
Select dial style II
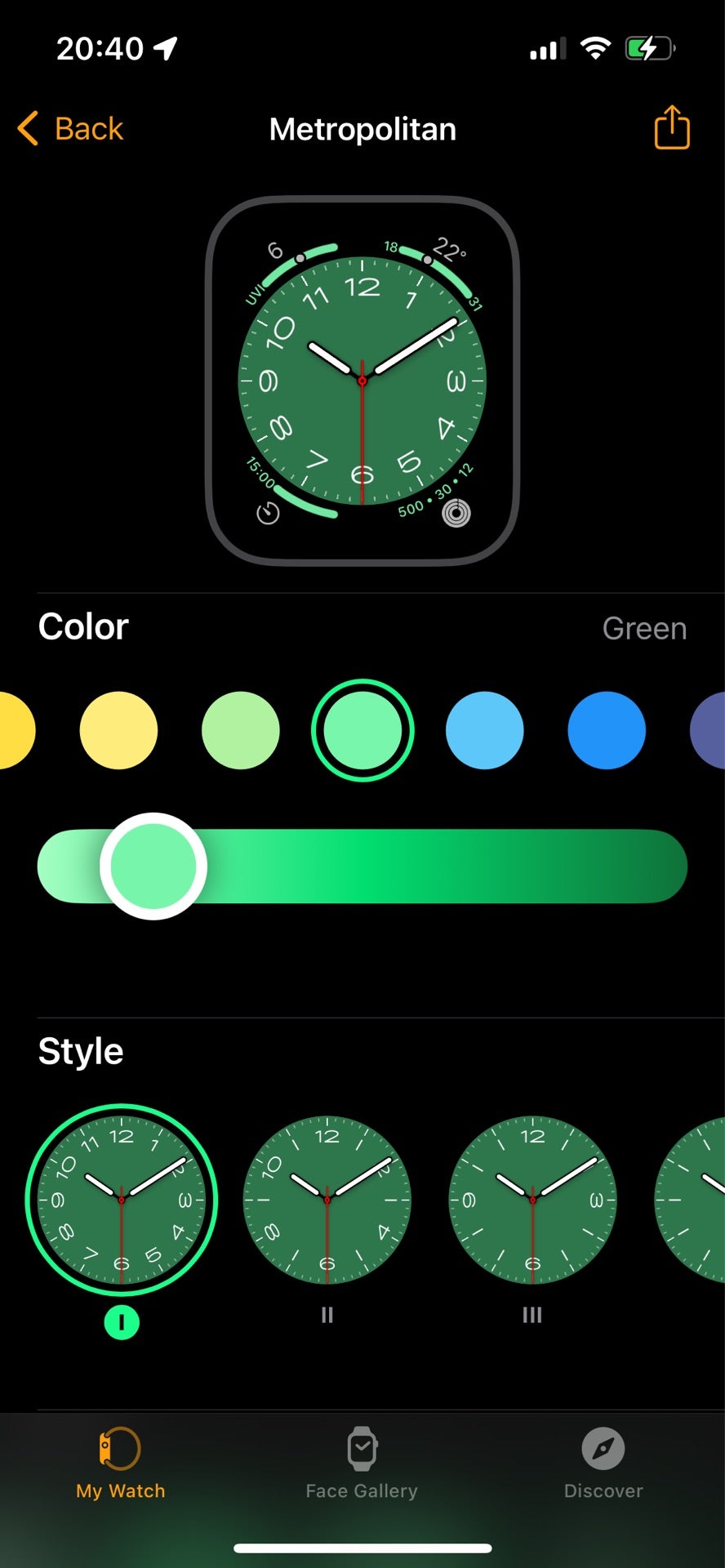[327, 1200]
